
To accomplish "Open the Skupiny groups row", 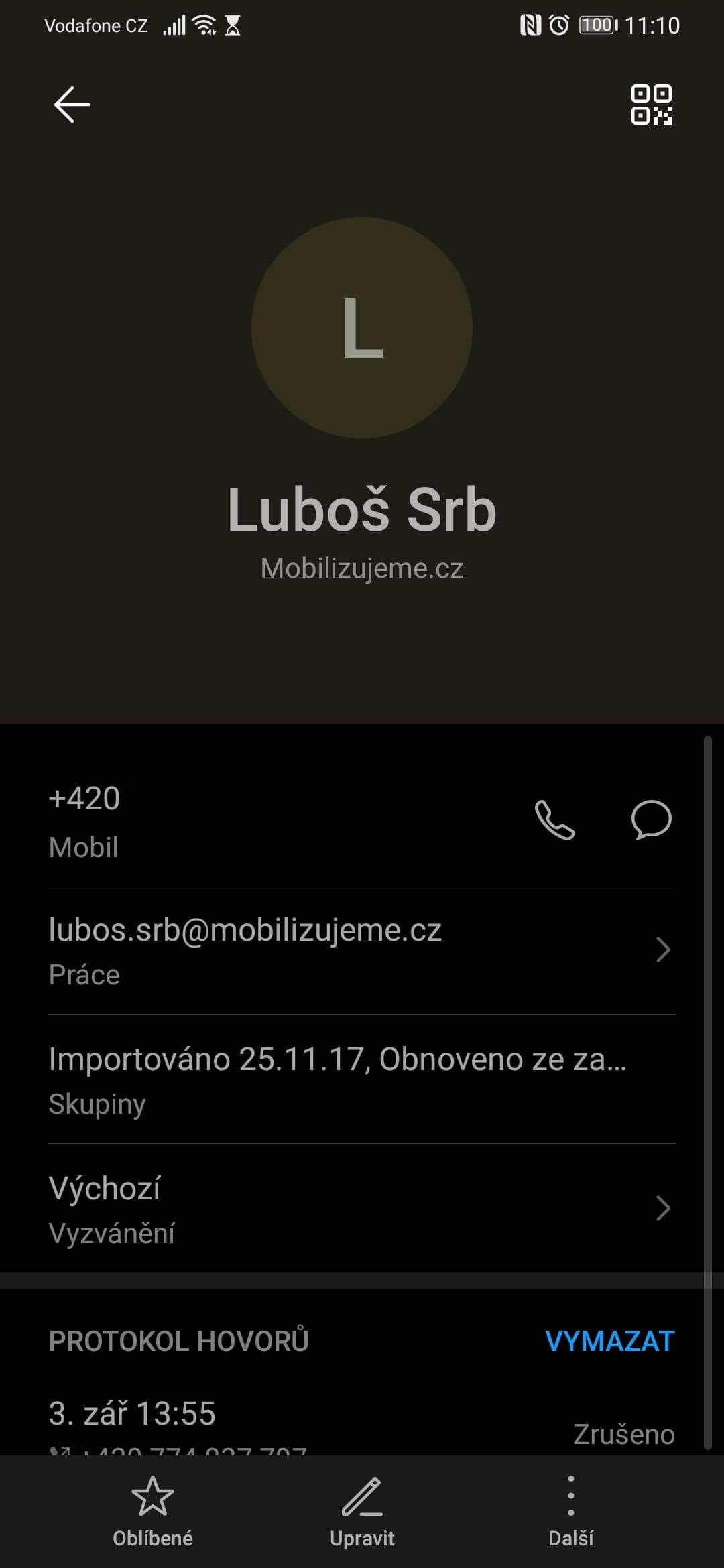I will point(362,1080).
